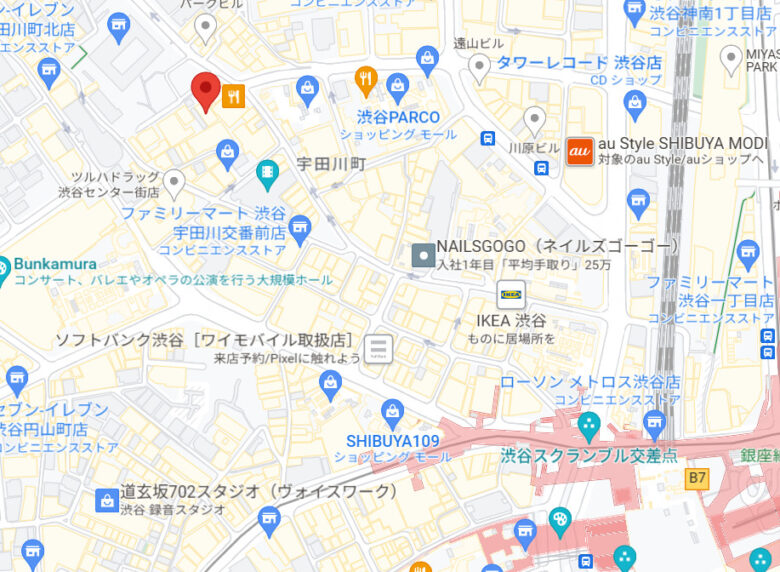780x572 pixels.
Task: Open au Style SHIBUYA MODI marker
Action: click(x=579, y=150)
